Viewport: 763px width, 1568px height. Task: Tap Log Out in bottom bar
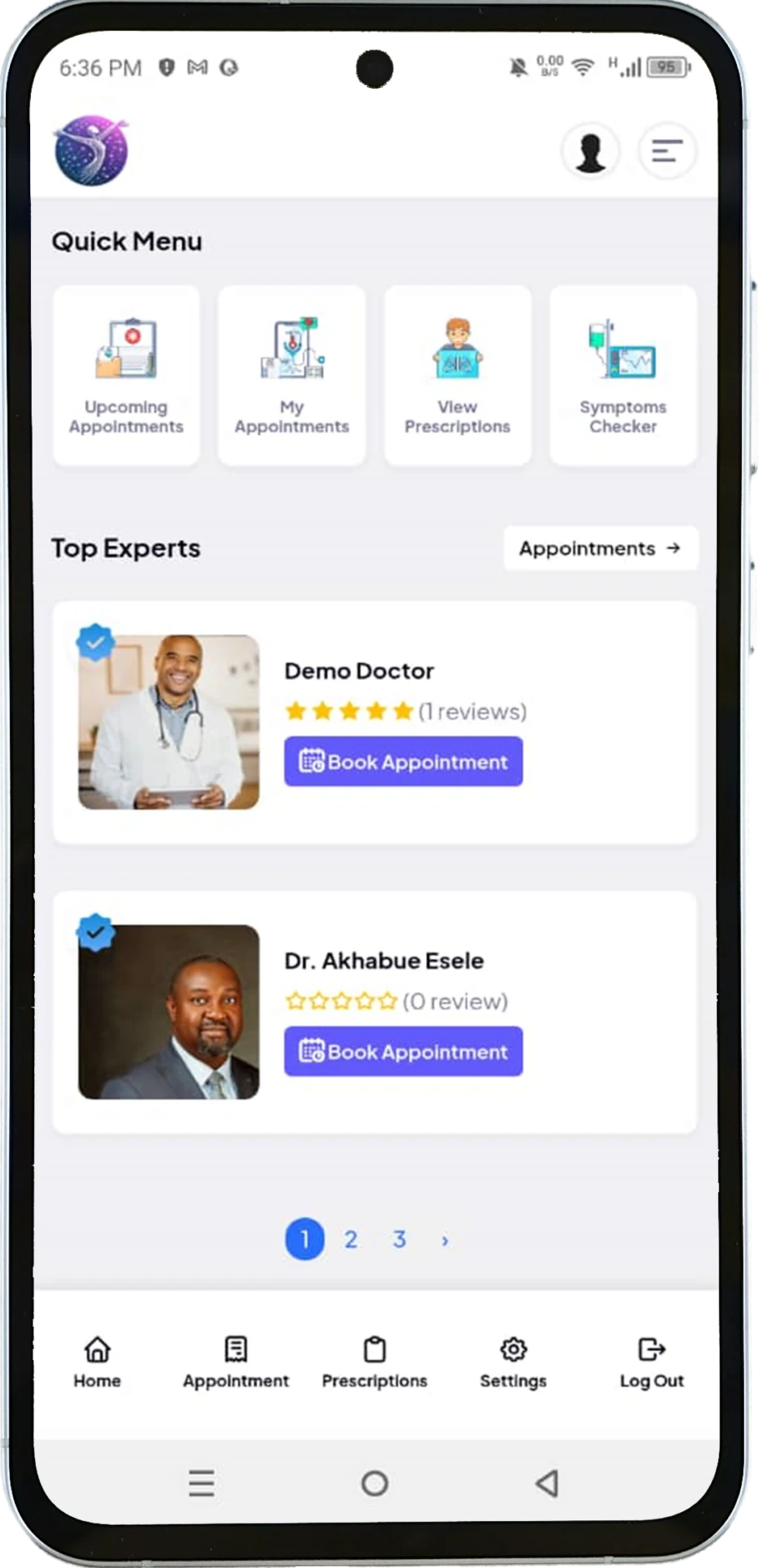point(651,1363)
